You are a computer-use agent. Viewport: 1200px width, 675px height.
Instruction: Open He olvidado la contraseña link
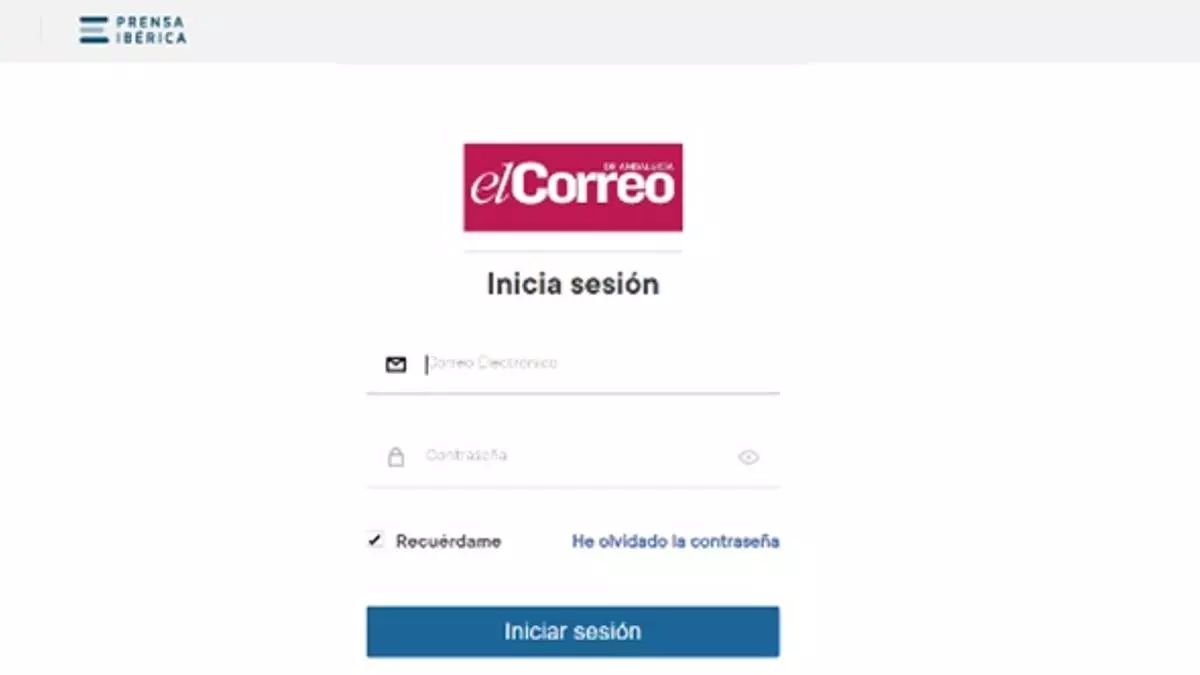675,541
